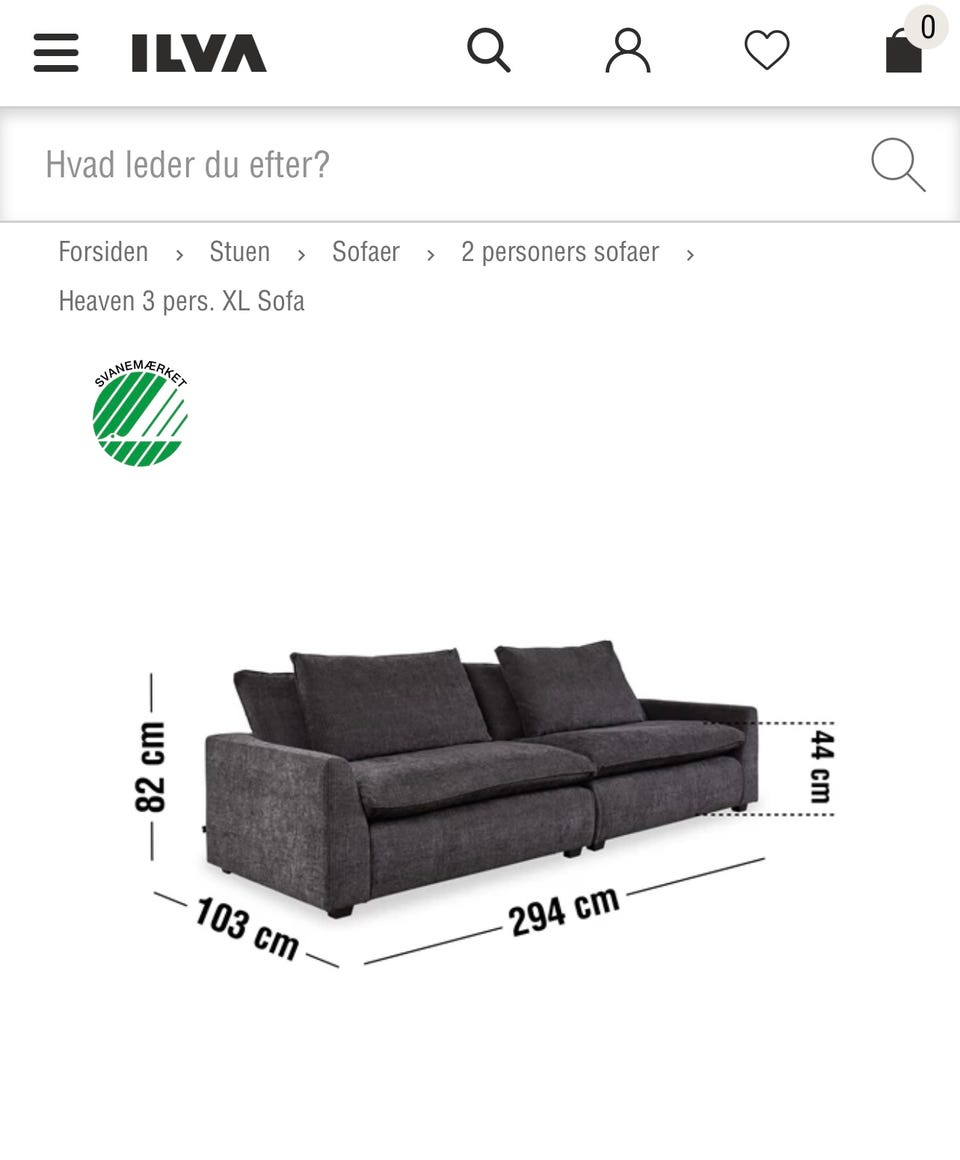Navigate to Forsiden via breadcrumb
The image size is (960, 1160).
[103, 252]
